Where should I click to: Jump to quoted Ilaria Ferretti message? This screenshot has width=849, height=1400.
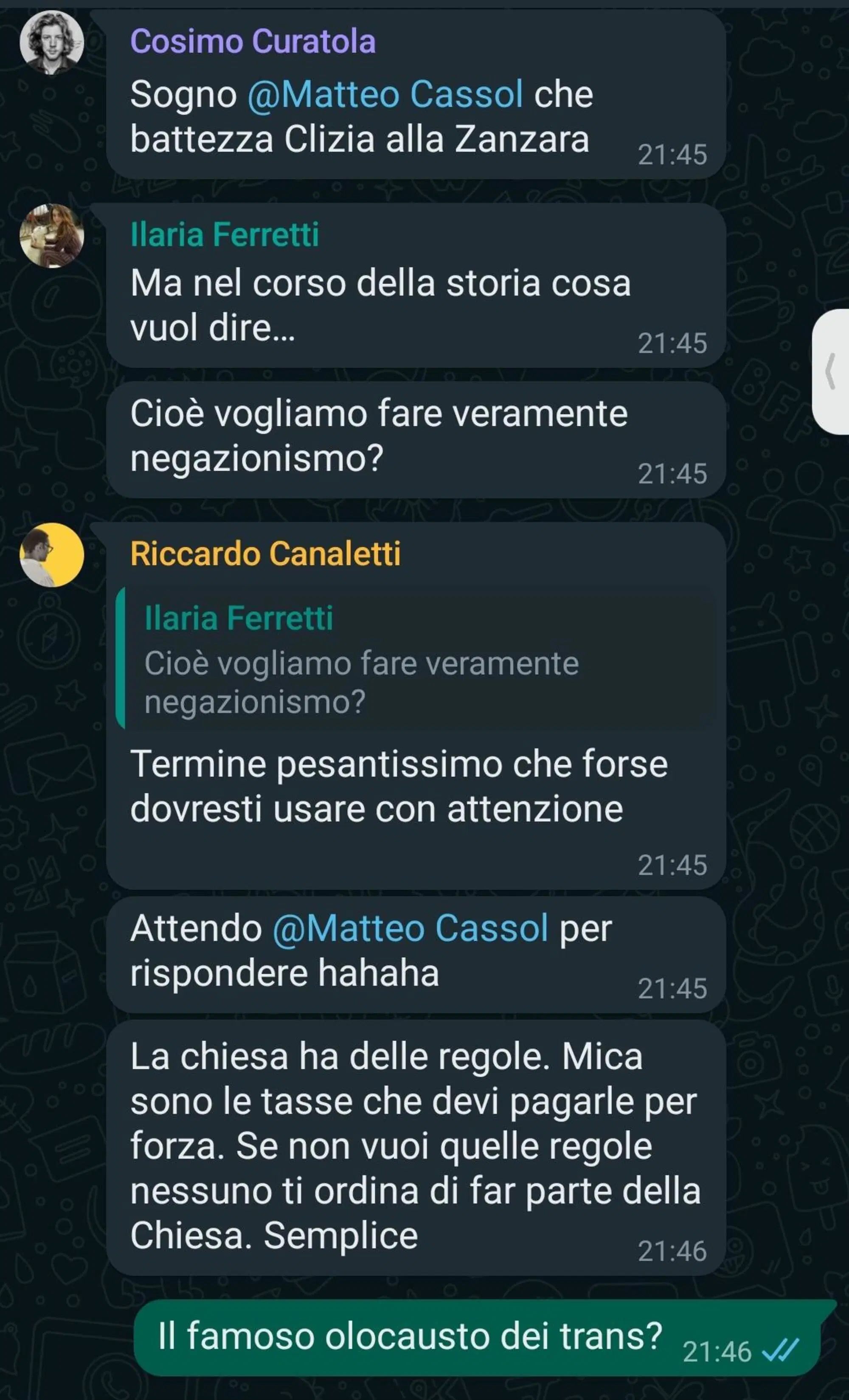pos(415,659)
